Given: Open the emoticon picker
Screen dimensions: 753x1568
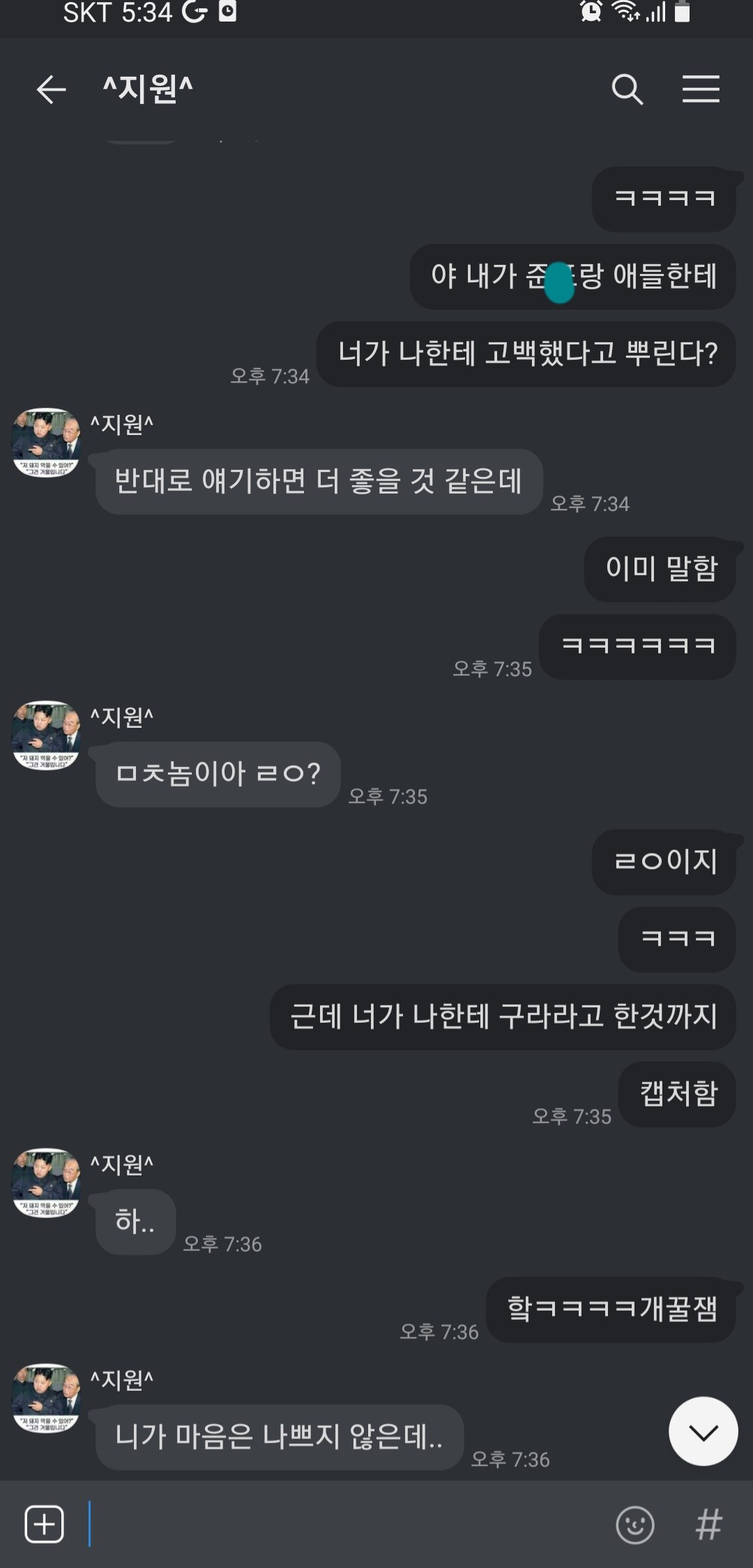Looking at the screenshot, I should point(635,1524).
